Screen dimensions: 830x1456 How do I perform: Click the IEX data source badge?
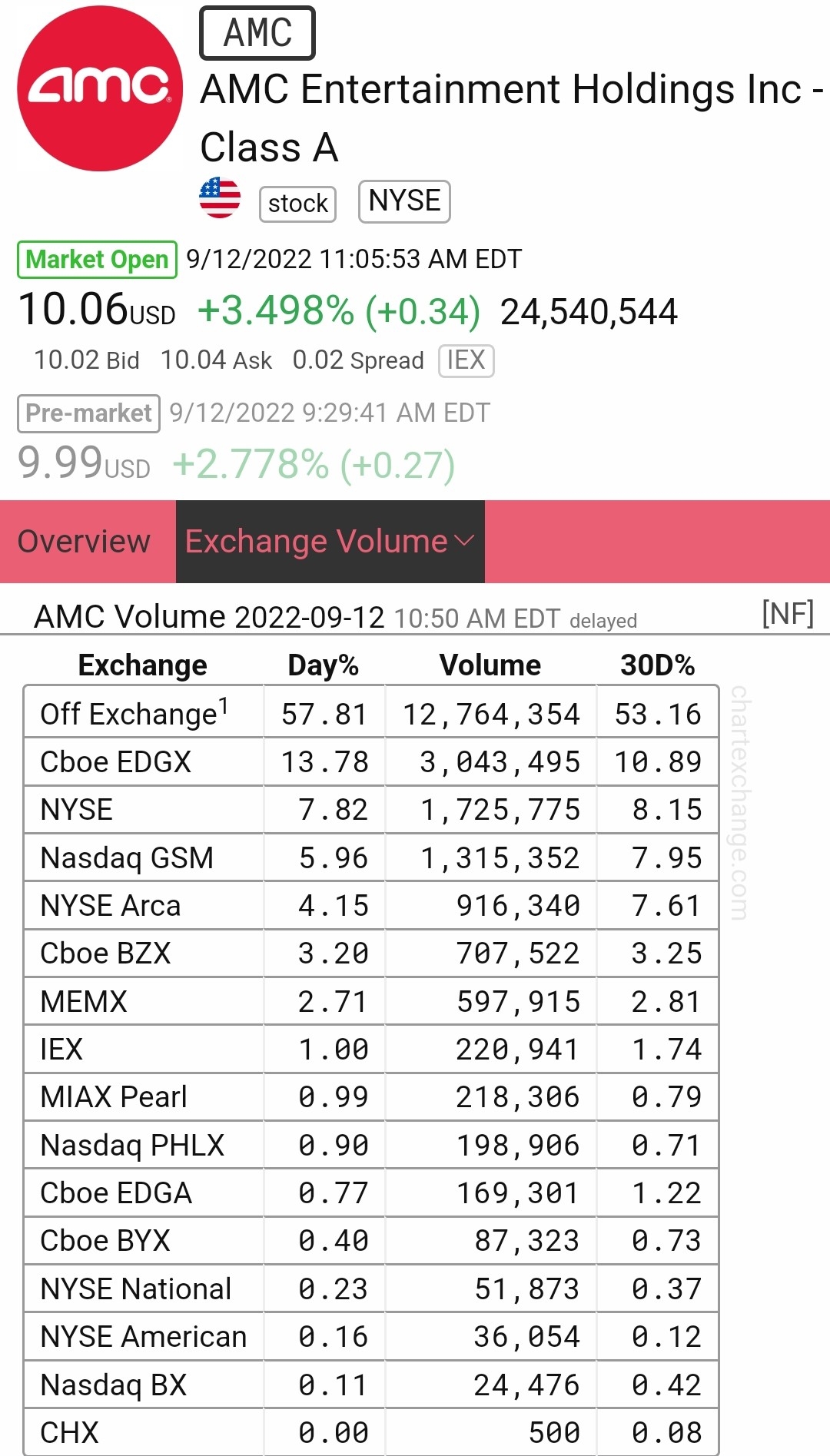click(465, 360)
